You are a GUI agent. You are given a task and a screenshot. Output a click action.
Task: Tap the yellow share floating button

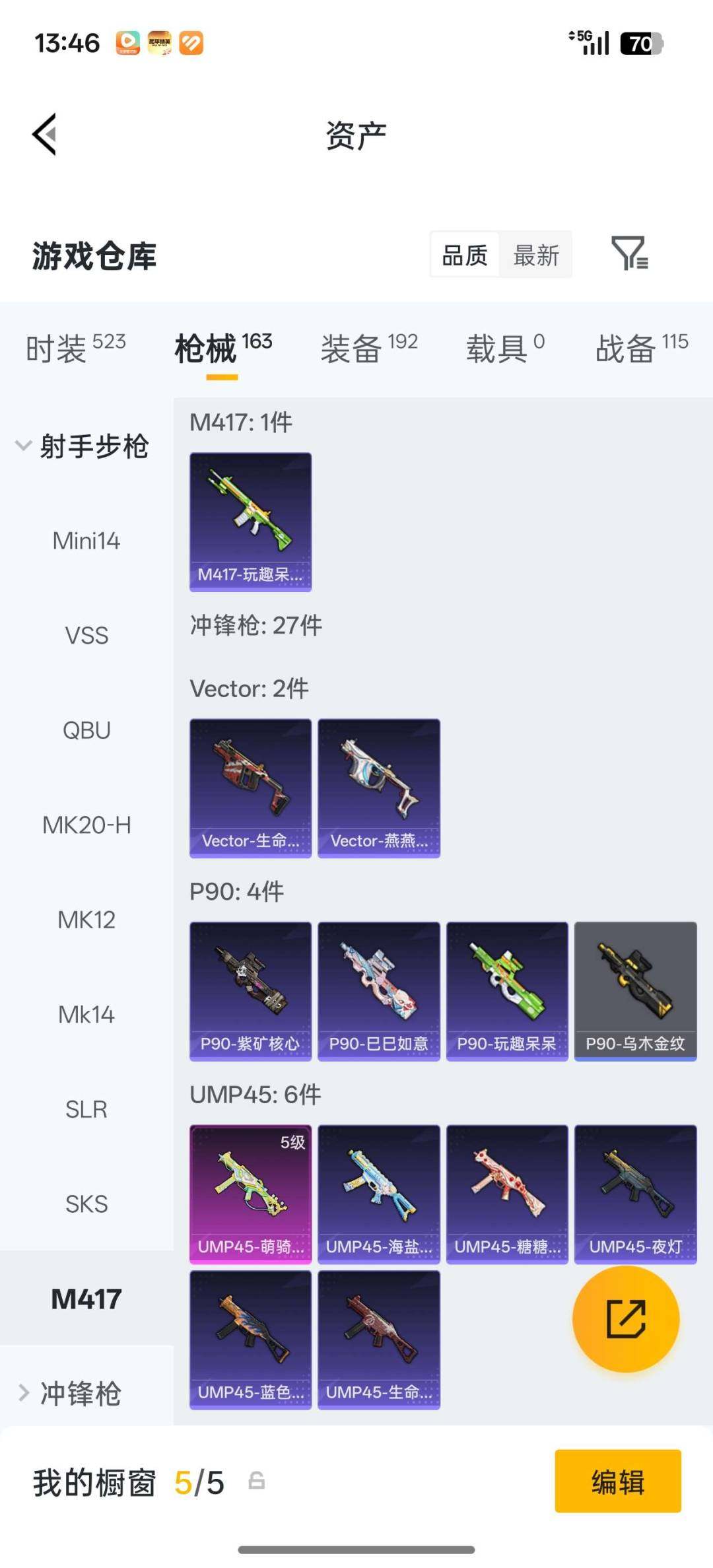625,1318
